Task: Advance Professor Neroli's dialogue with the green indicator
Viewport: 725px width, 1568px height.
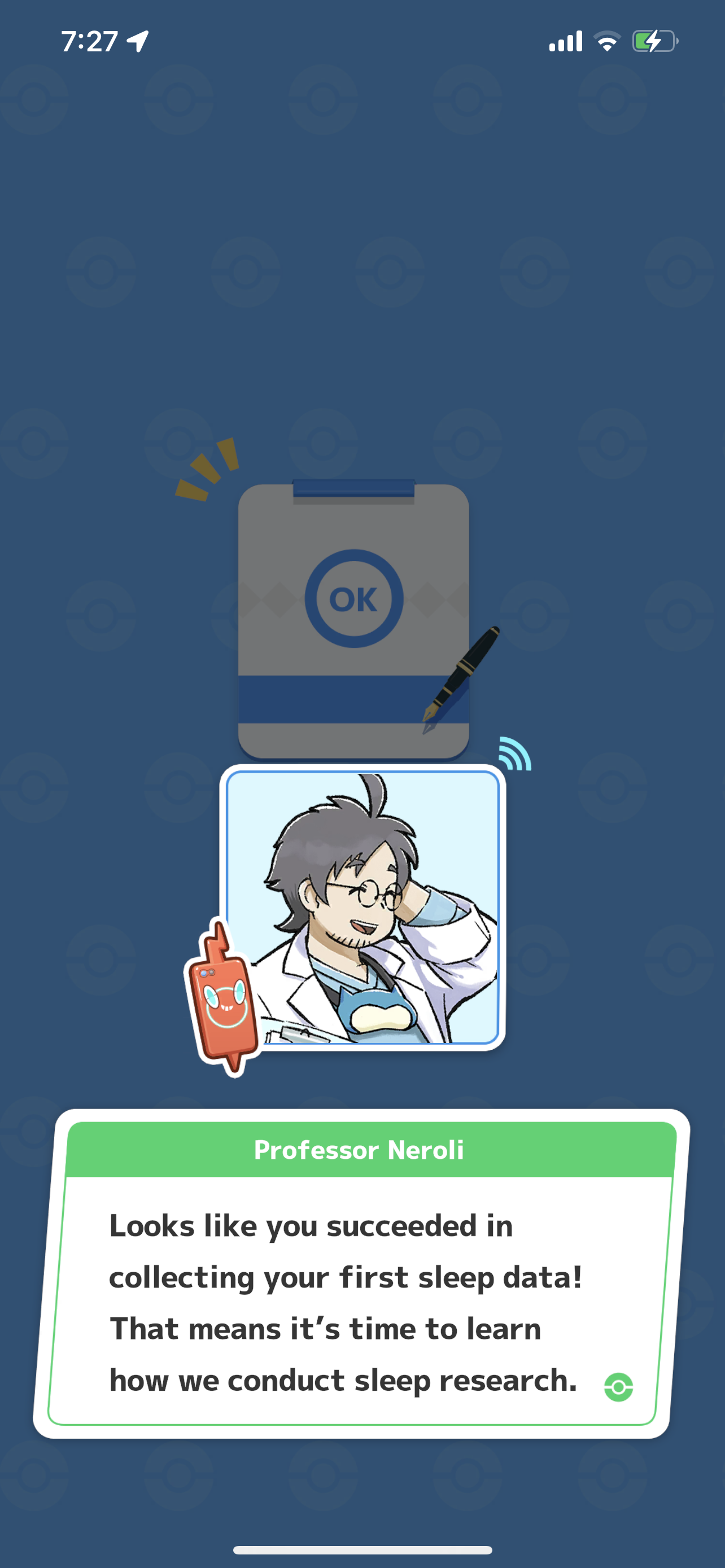Action: coord(618,1387)
